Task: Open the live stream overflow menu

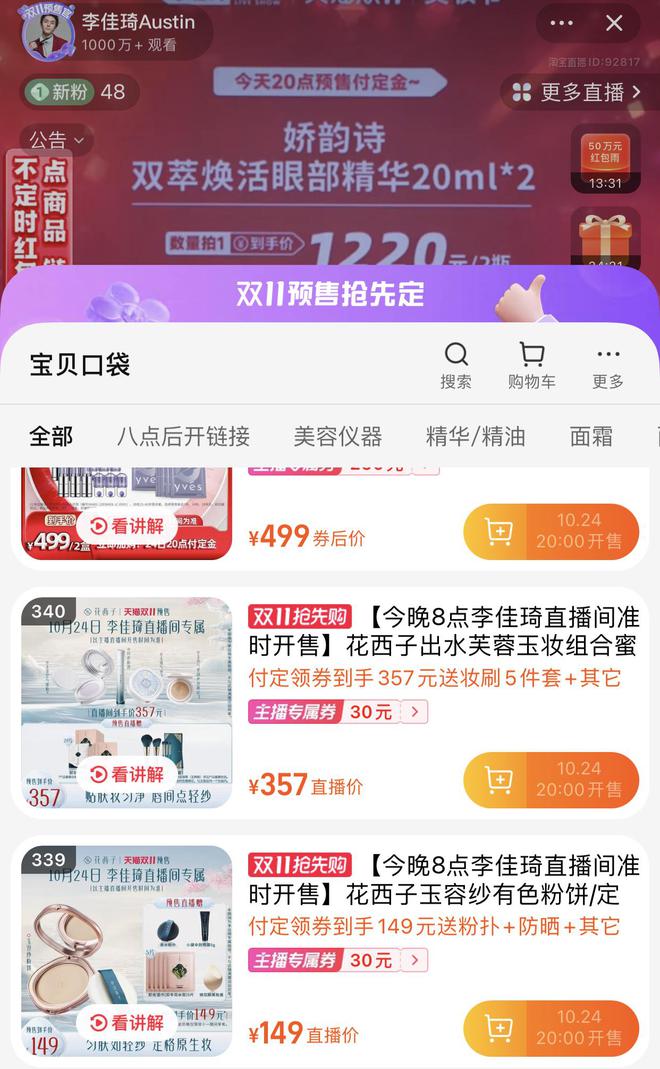Action: pyautogui.click(x=562, y=23)
